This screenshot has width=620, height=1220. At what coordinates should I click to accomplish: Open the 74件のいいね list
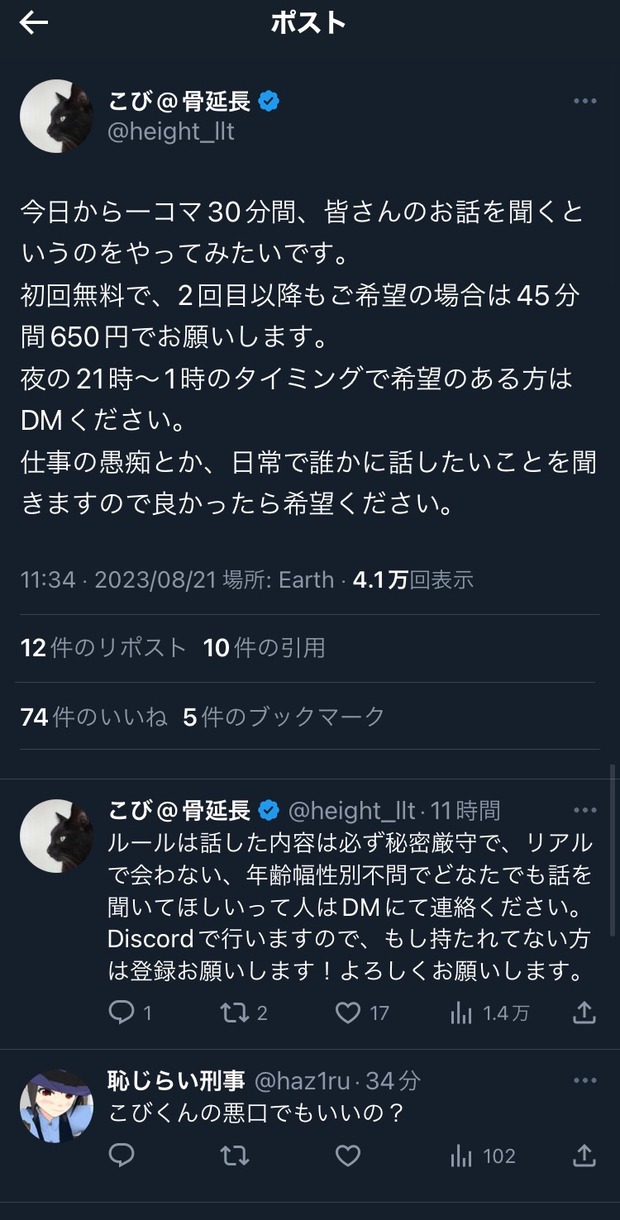[94, 716]
